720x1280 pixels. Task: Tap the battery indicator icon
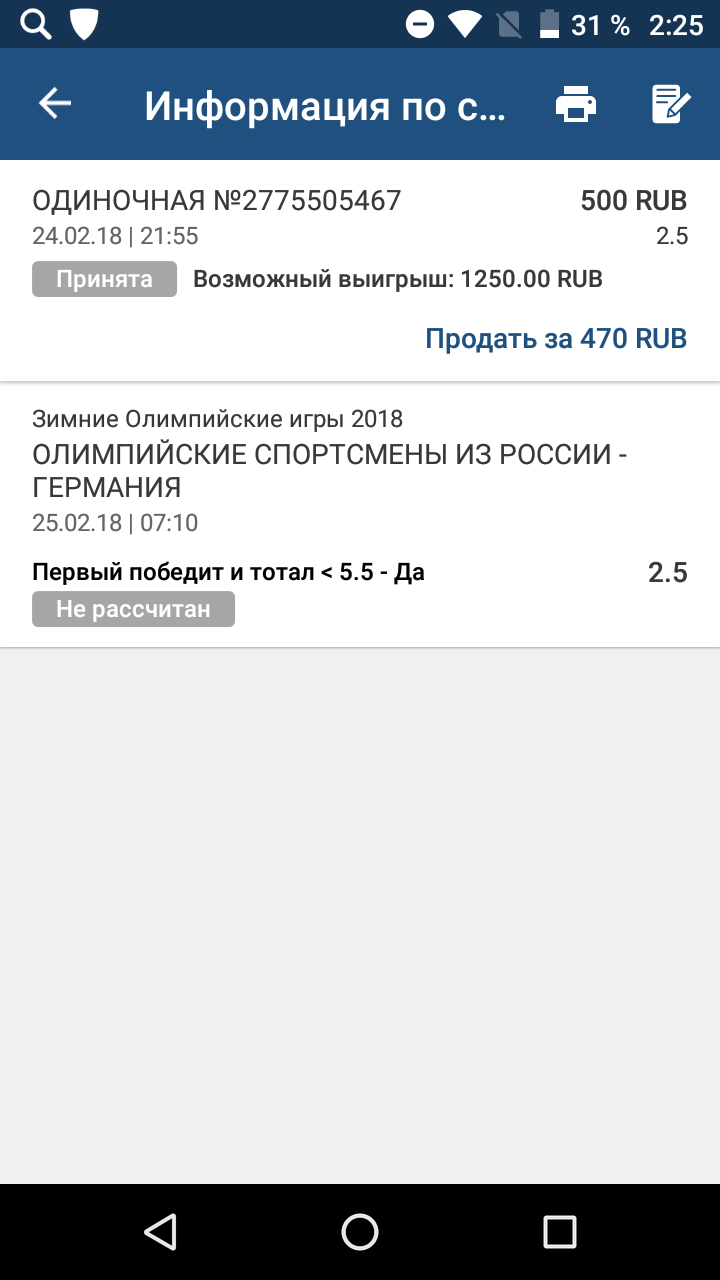click(550, 24)
